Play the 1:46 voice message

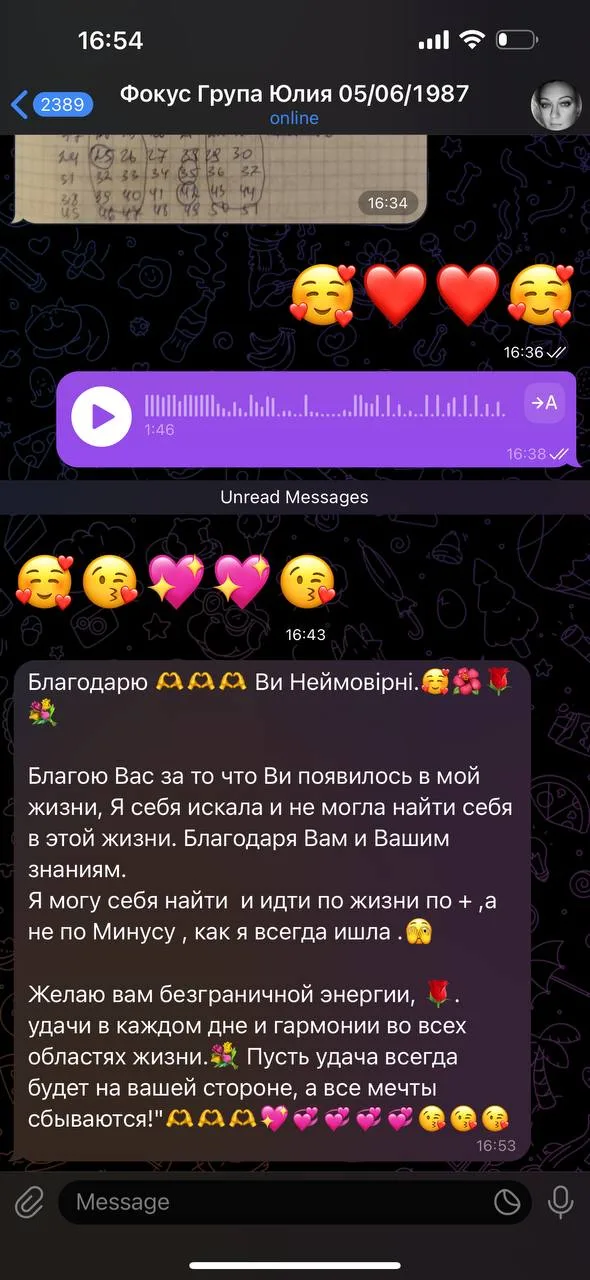click(x=101, y=414)
